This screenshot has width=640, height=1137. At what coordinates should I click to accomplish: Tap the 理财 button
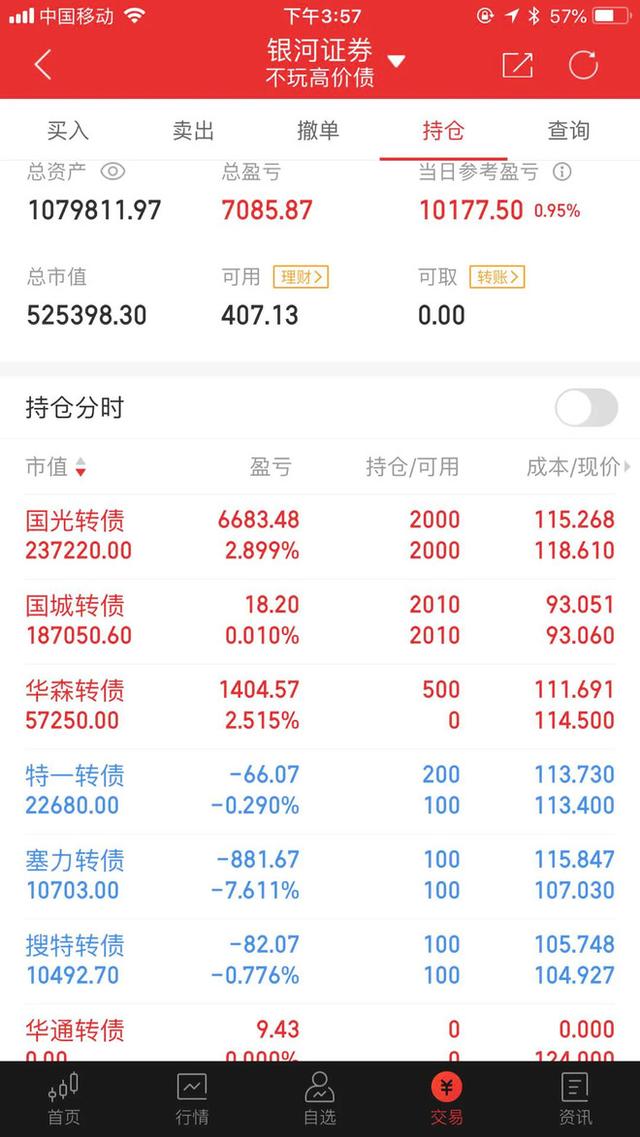click(302, 277)
